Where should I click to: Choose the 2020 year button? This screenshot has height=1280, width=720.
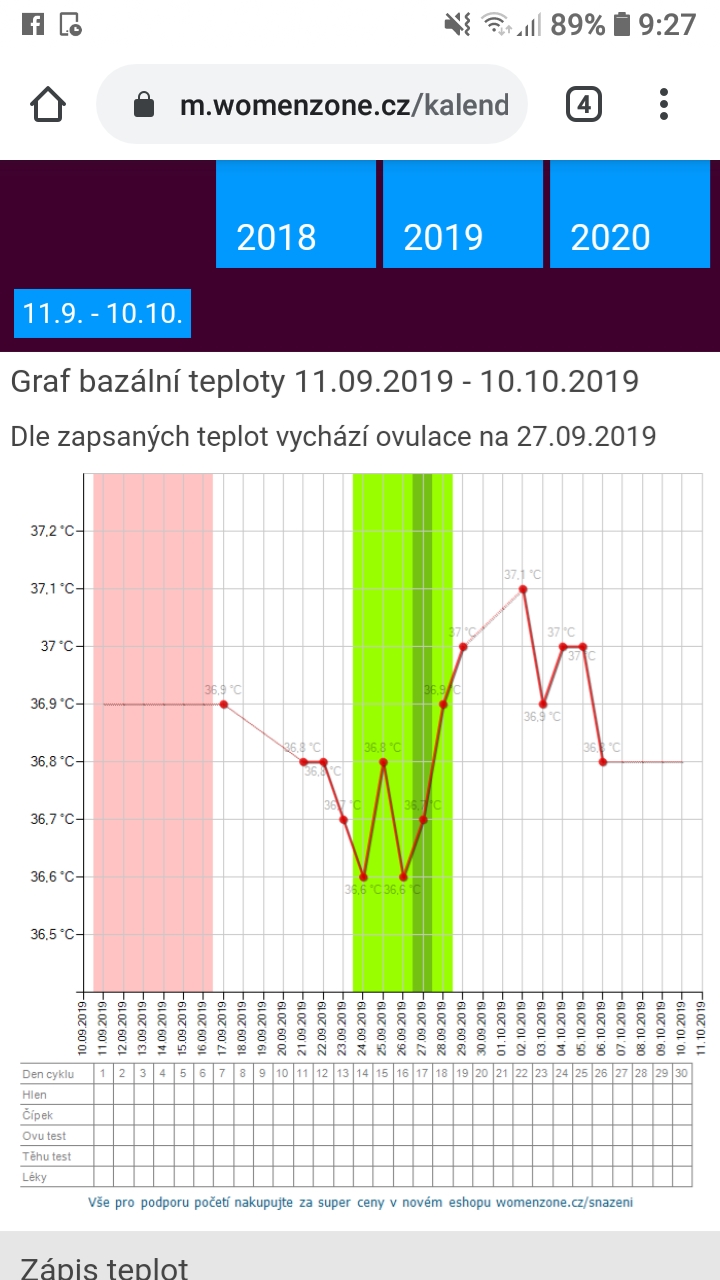(x=630, y=215)
